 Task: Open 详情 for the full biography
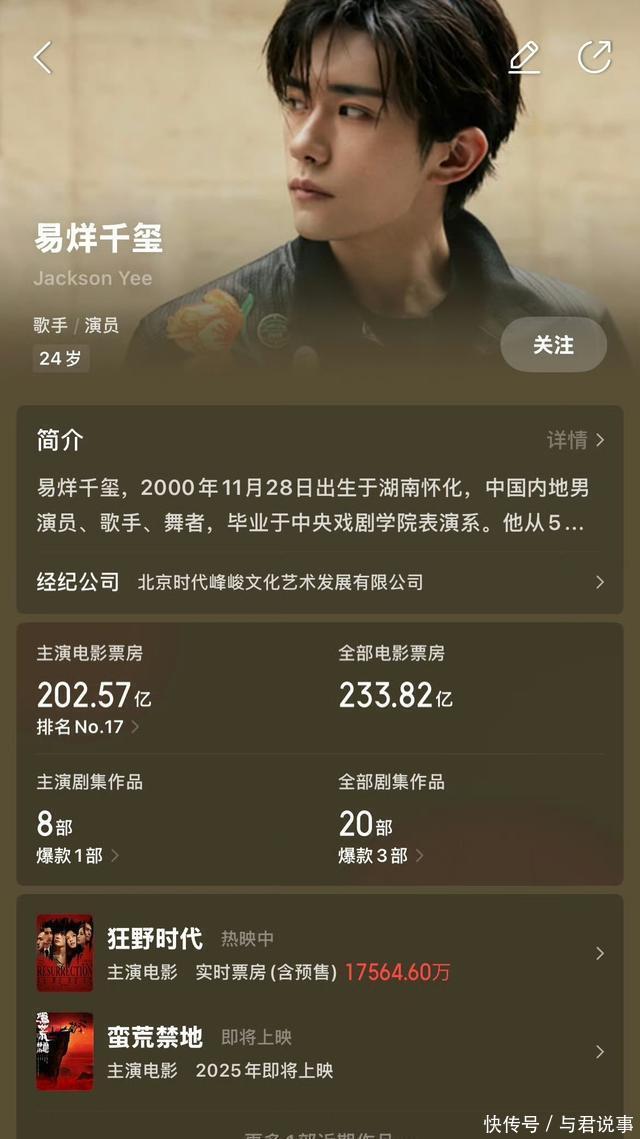coord(576,440)
